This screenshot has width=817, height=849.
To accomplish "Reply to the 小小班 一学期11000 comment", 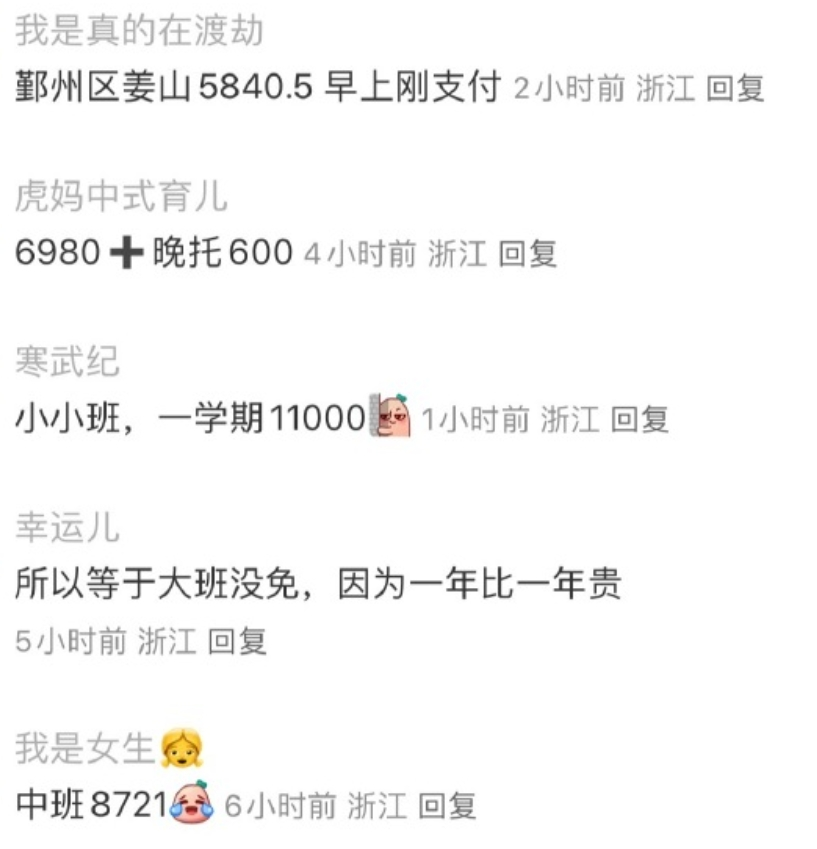I will (639, 420).
